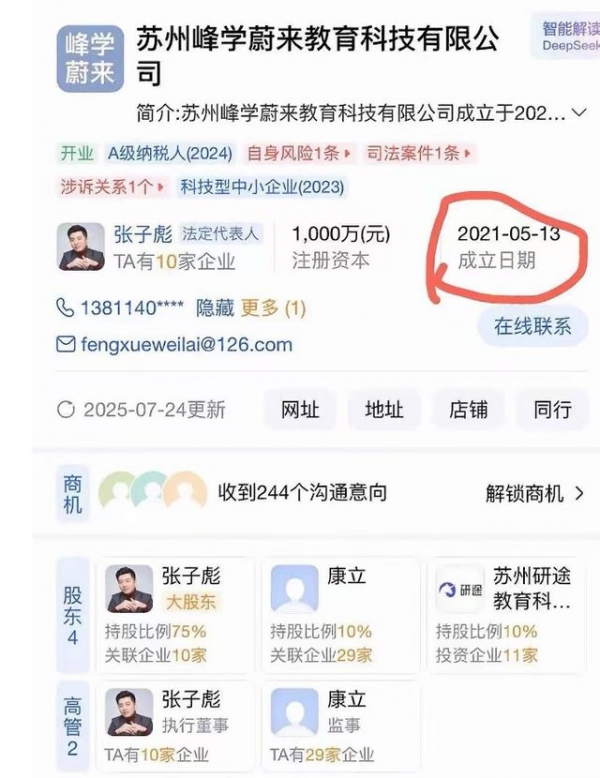The image size is (600, 778).
Task: View 同行 companies
Action: click(552, 409)
